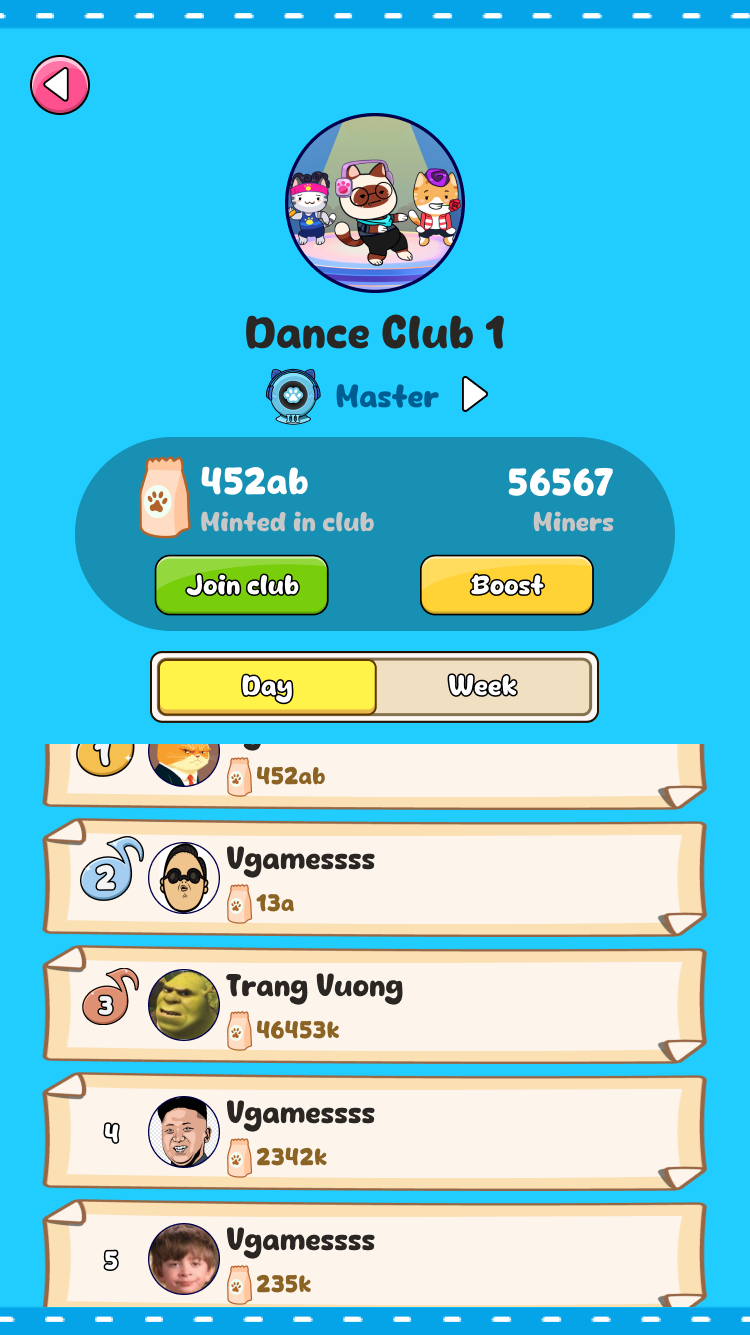Expand the Master league arrow
The height and width of the screenshot is (1335, 750).
point(474,395)
